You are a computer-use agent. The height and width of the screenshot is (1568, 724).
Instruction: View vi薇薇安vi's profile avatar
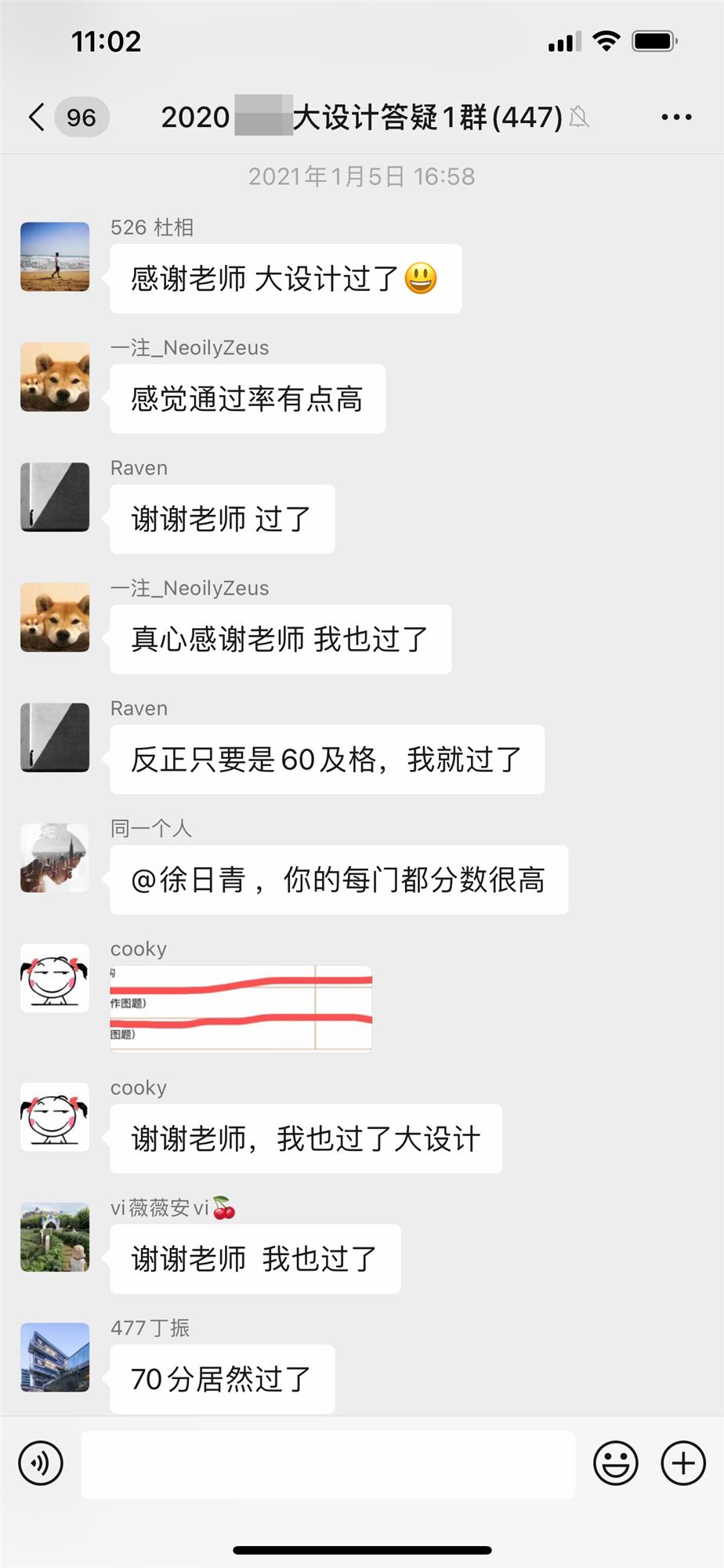click(55, 1237)
